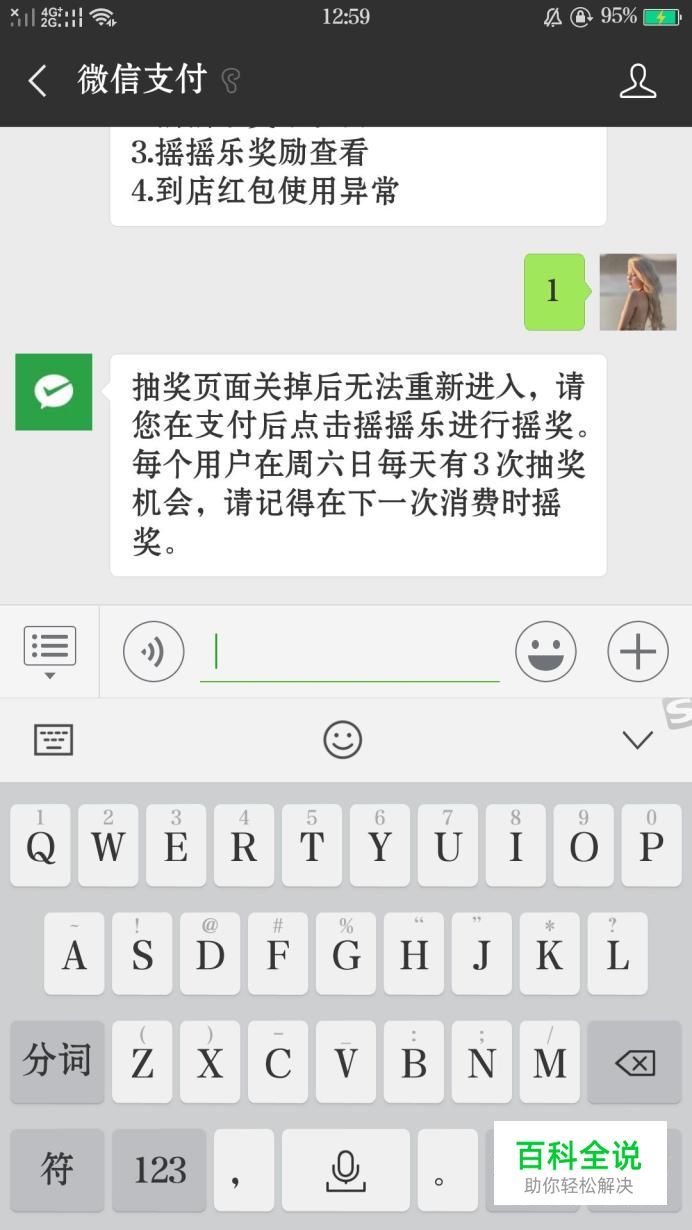This screenshot has width=692, height=1230.
Task: Collapse the keyboard with down chevron
Action: (638, 740)
